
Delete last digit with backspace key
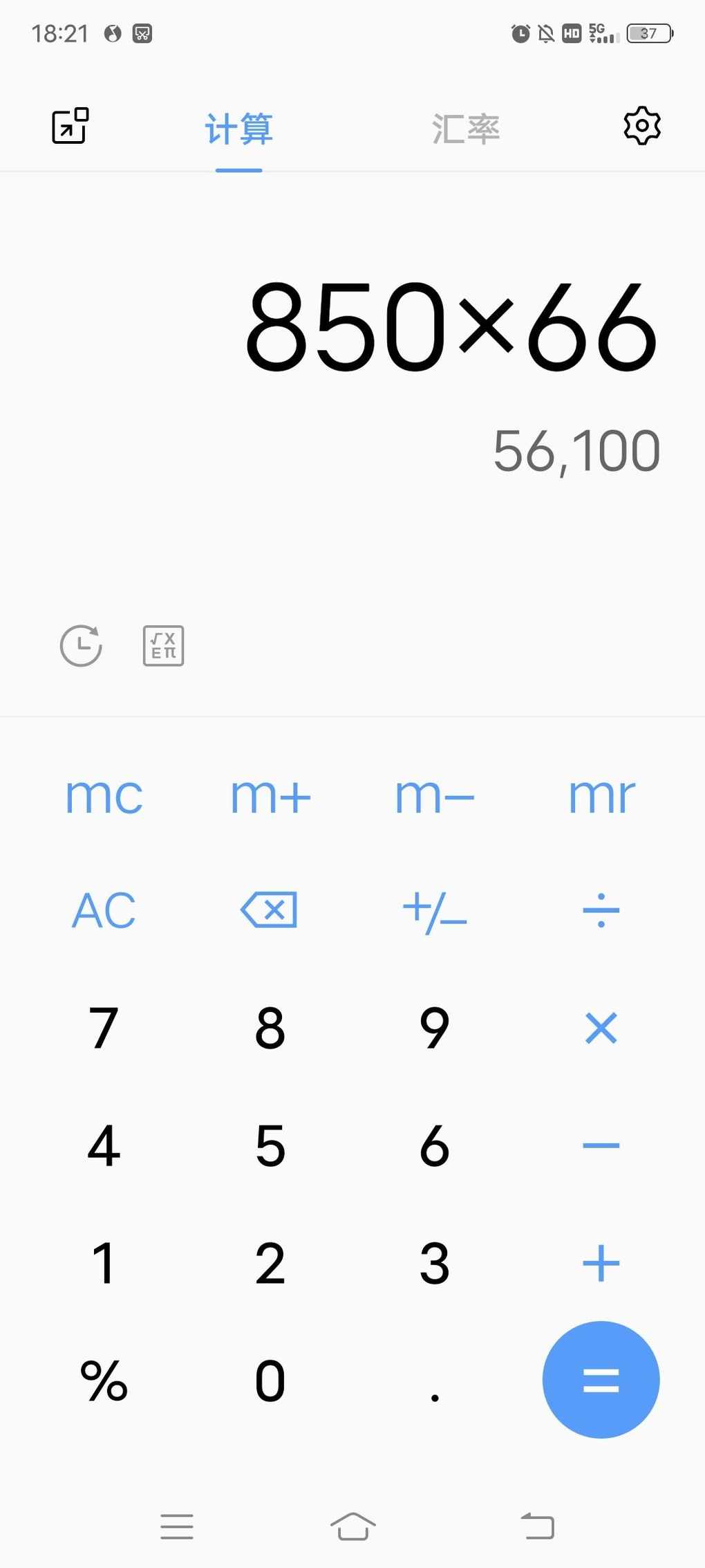(269, 910)
